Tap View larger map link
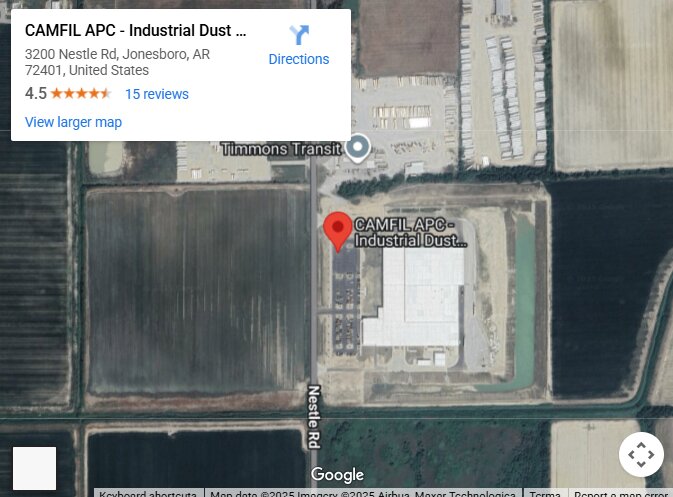The image size is (673, 497). pyautogui.click(x=73, y=122)
